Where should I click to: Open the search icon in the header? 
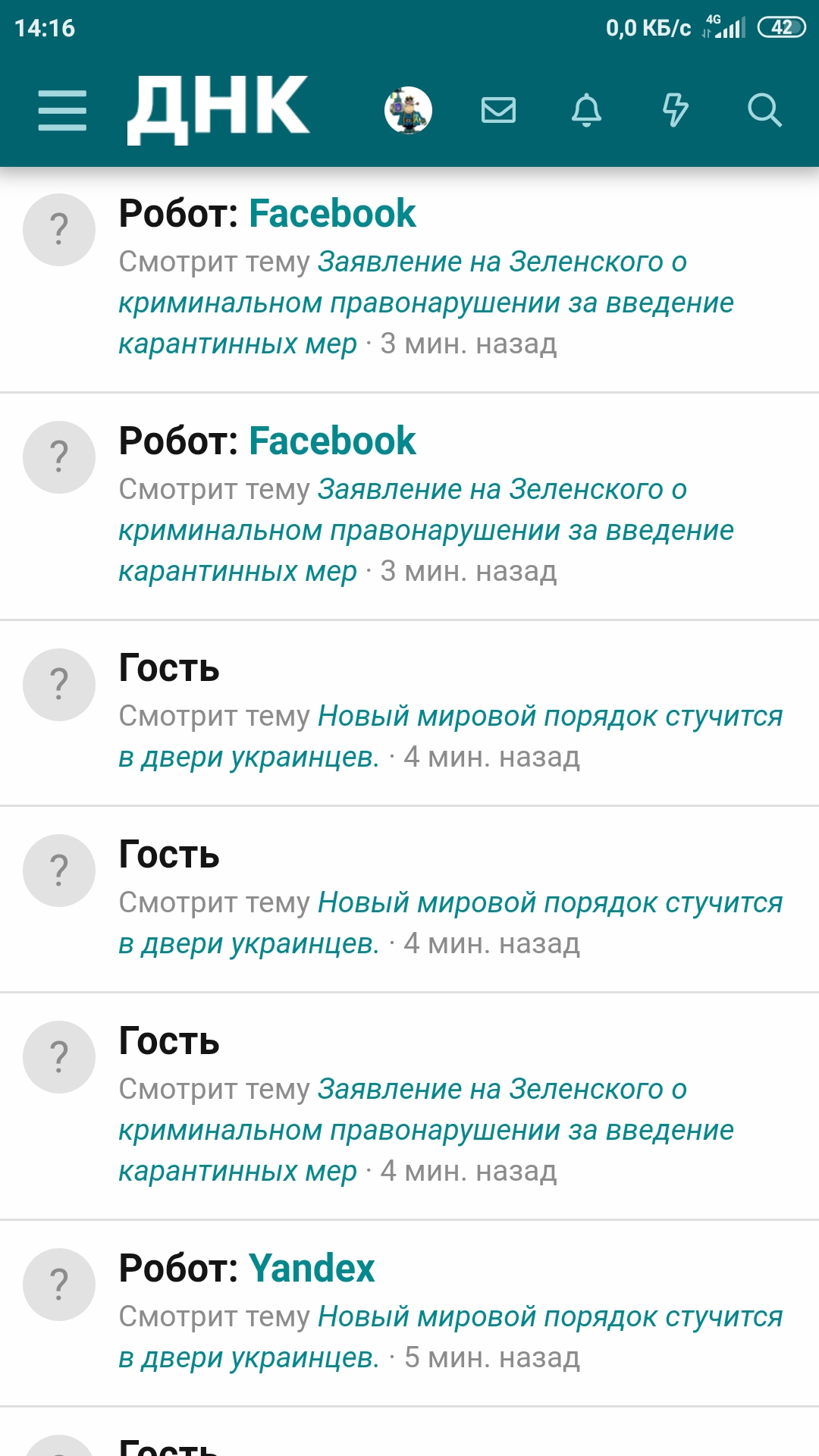pyautogui.click(x=764, y=110)
